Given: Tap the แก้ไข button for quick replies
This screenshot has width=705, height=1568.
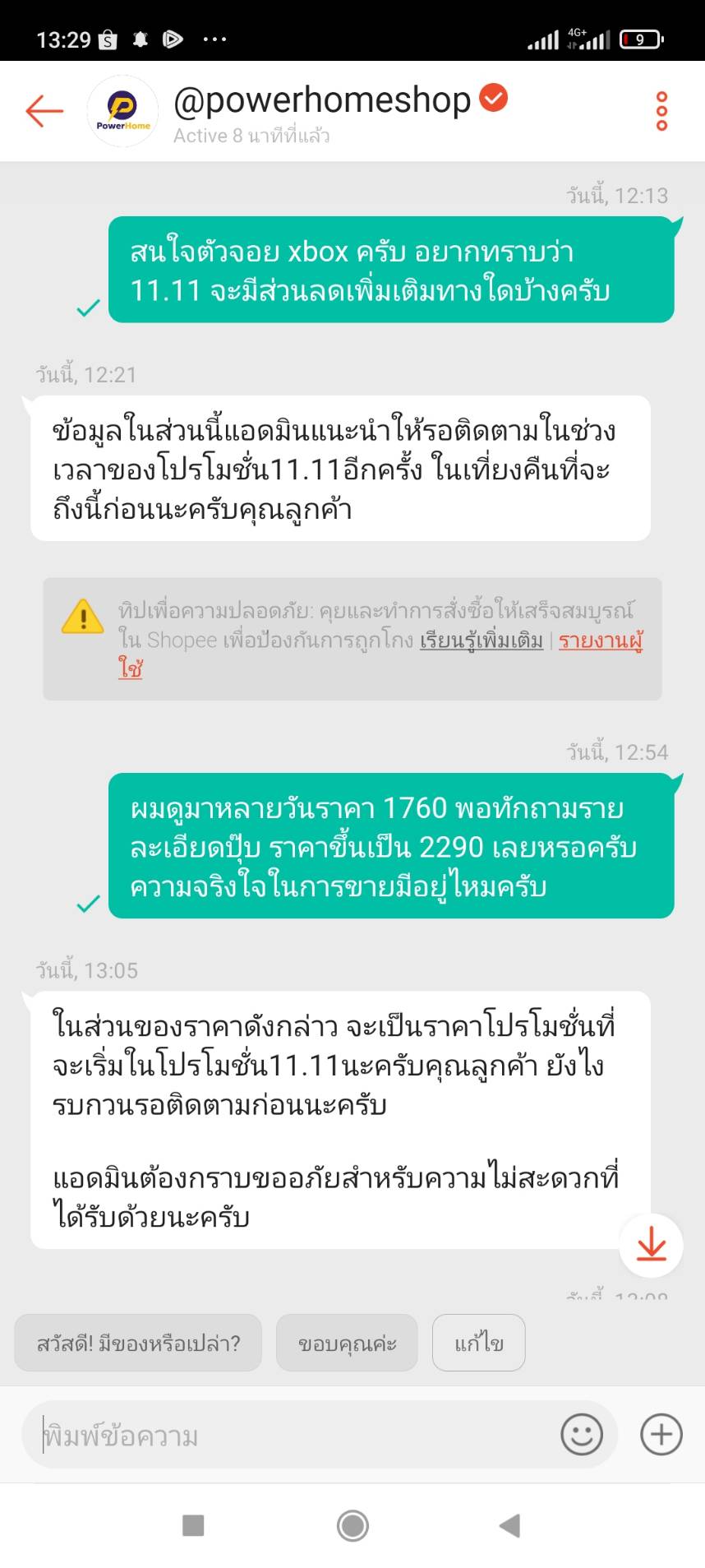Looking at the screenshot, I should (479, 1343).
